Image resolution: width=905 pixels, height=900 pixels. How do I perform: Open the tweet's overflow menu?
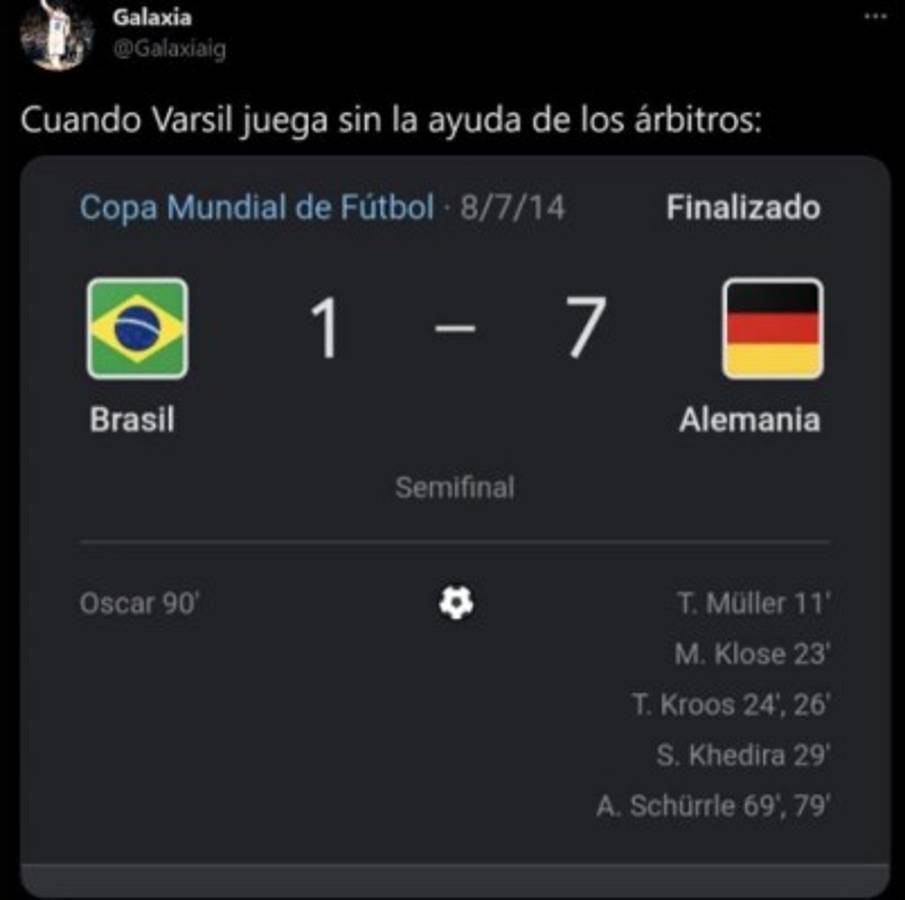[874, 16]
